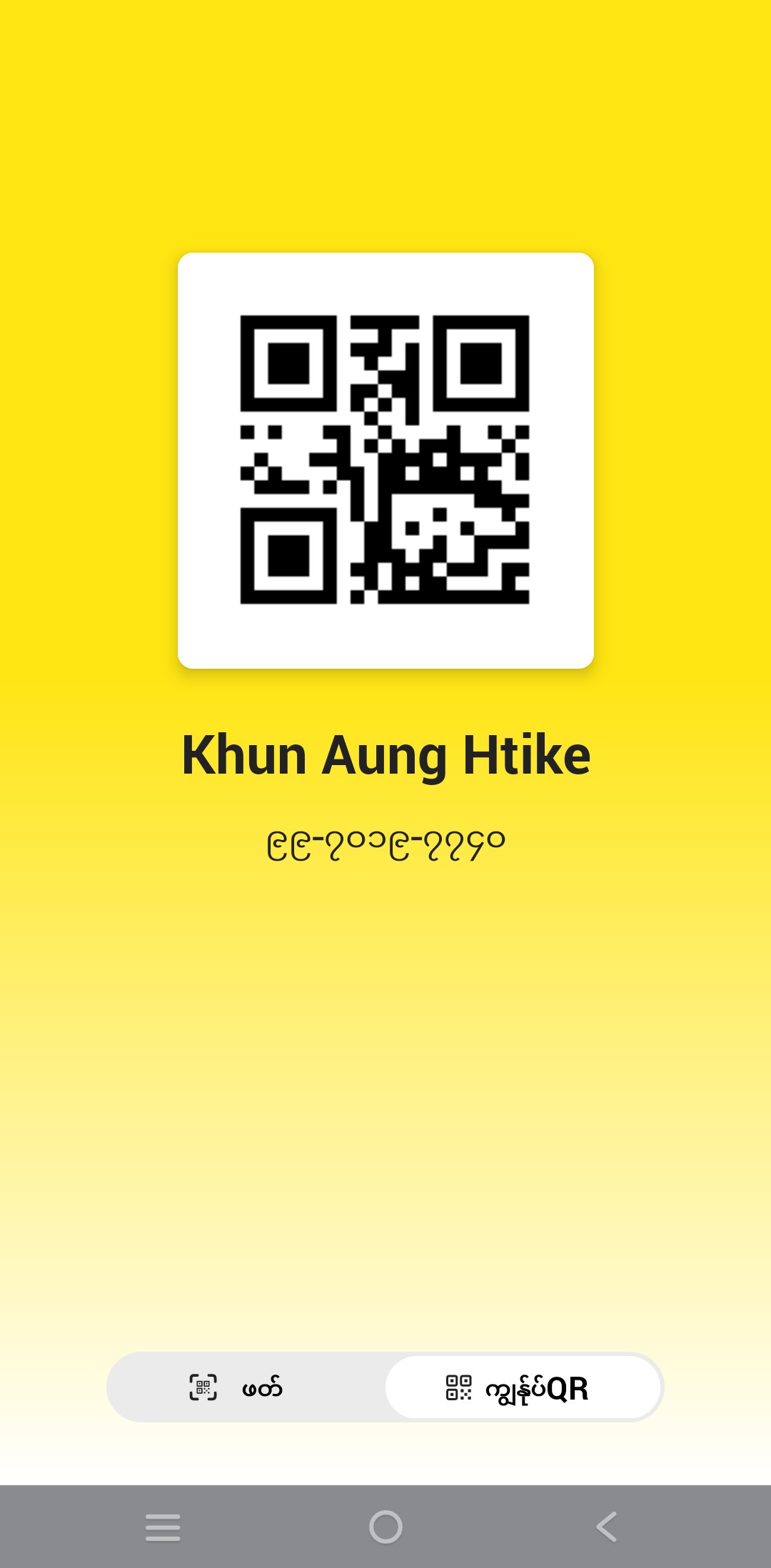The image size is (771, 1568).
Task: Switch to the ဖတ် scan tab
Action: (237, 1388)
